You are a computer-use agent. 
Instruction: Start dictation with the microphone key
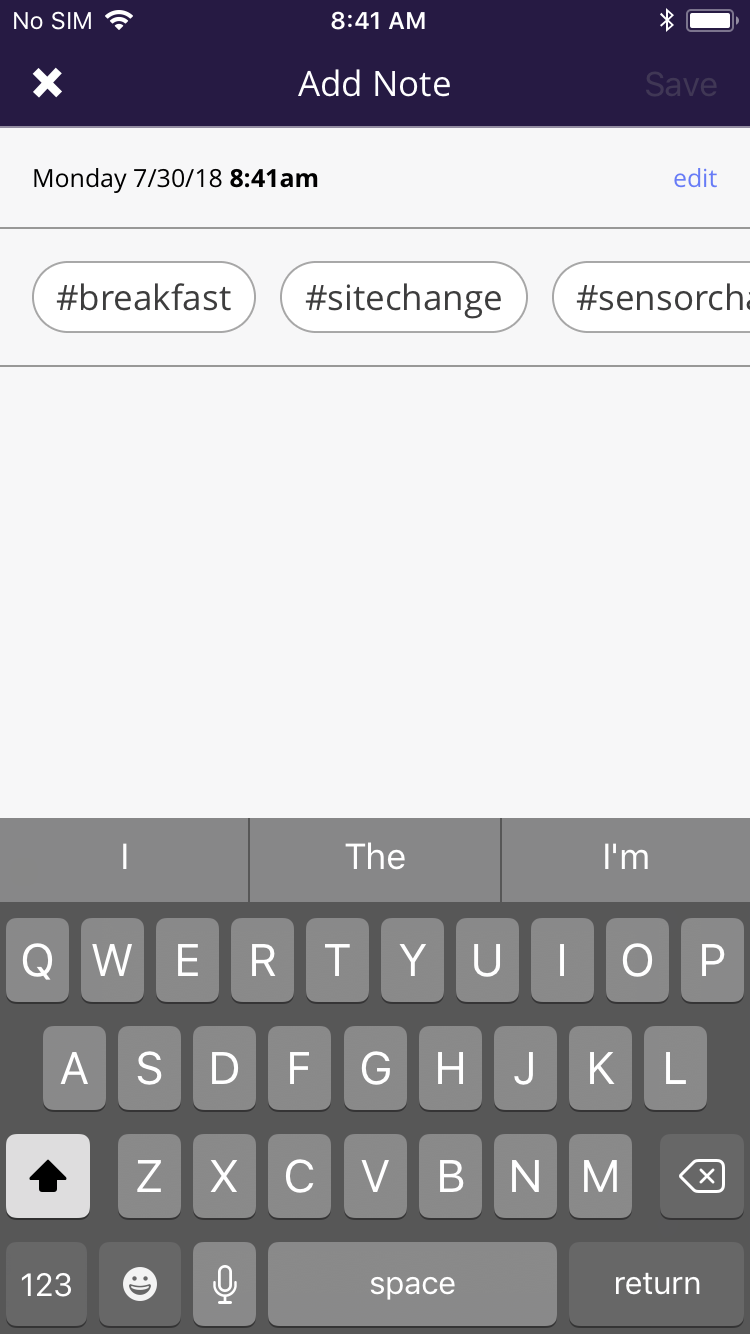point(225,1284)
